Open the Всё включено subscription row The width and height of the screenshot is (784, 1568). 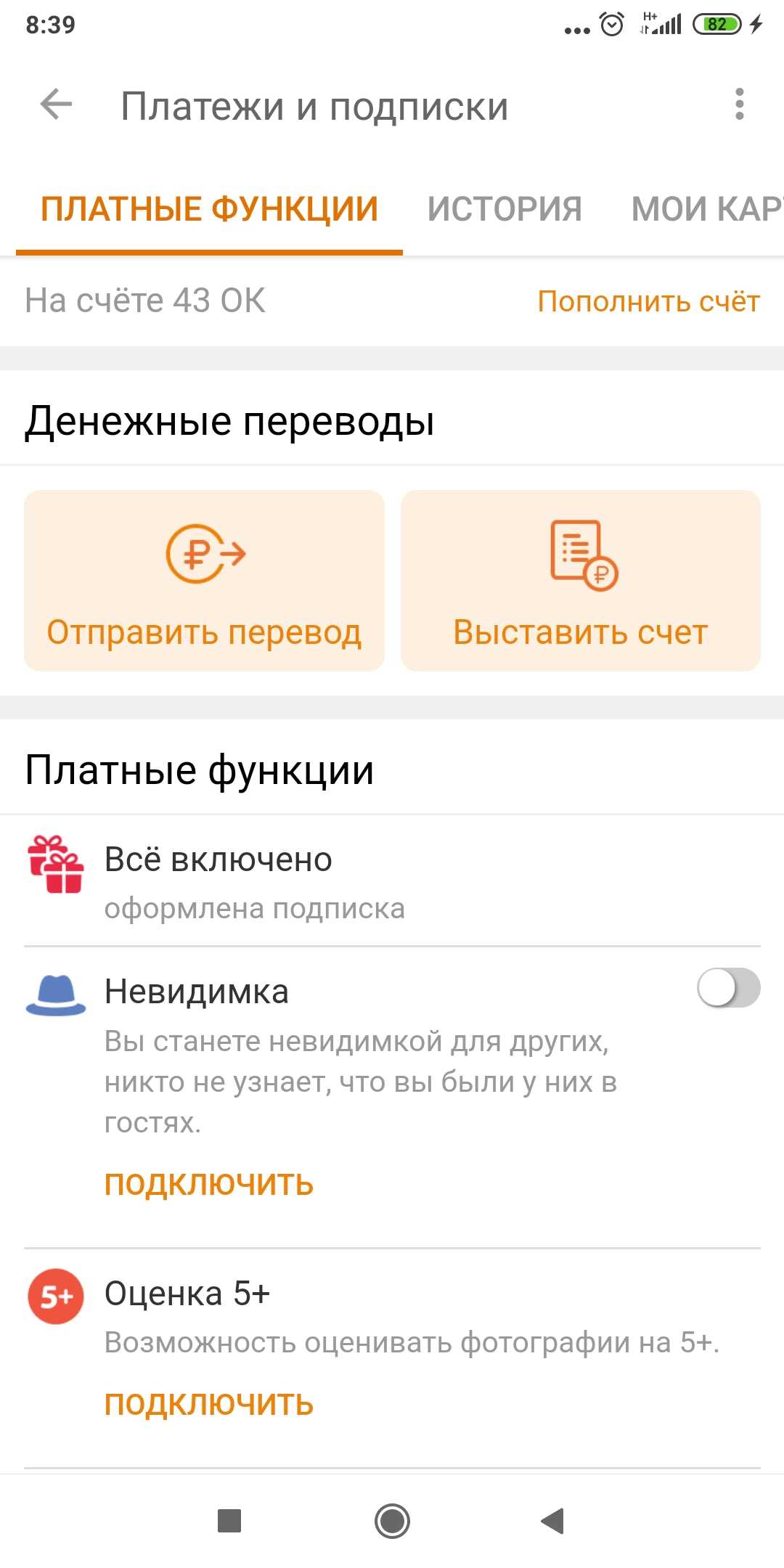point(392,881)
